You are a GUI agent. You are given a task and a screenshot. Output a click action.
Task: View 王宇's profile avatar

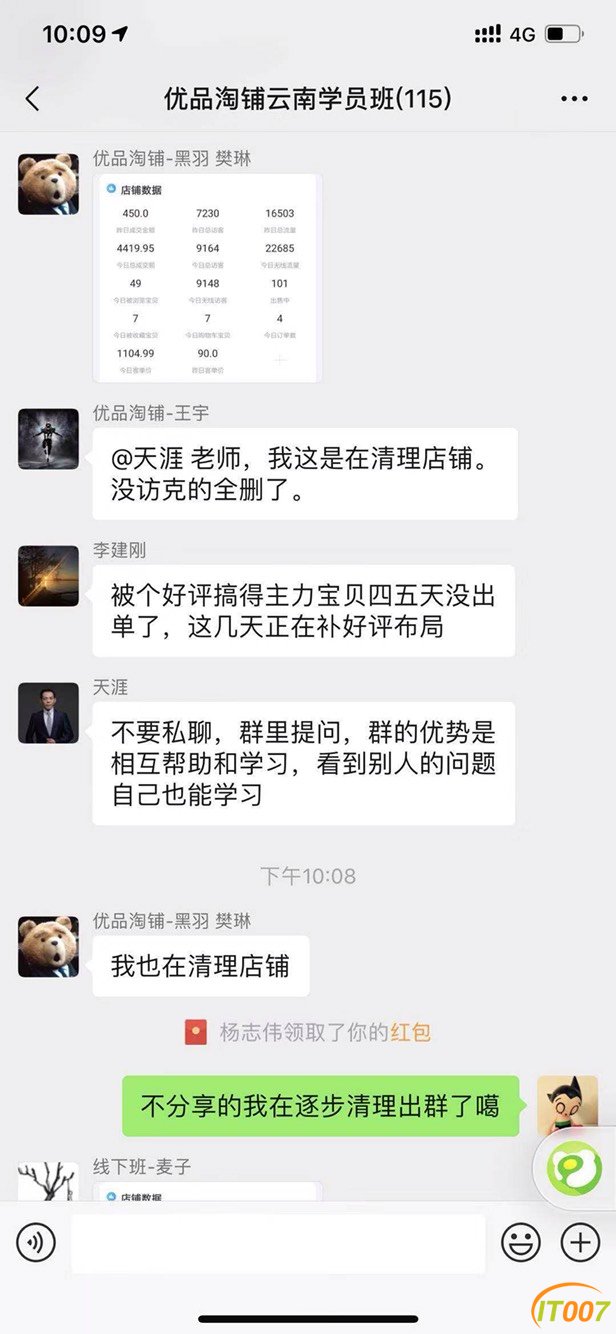pos(48,439)
